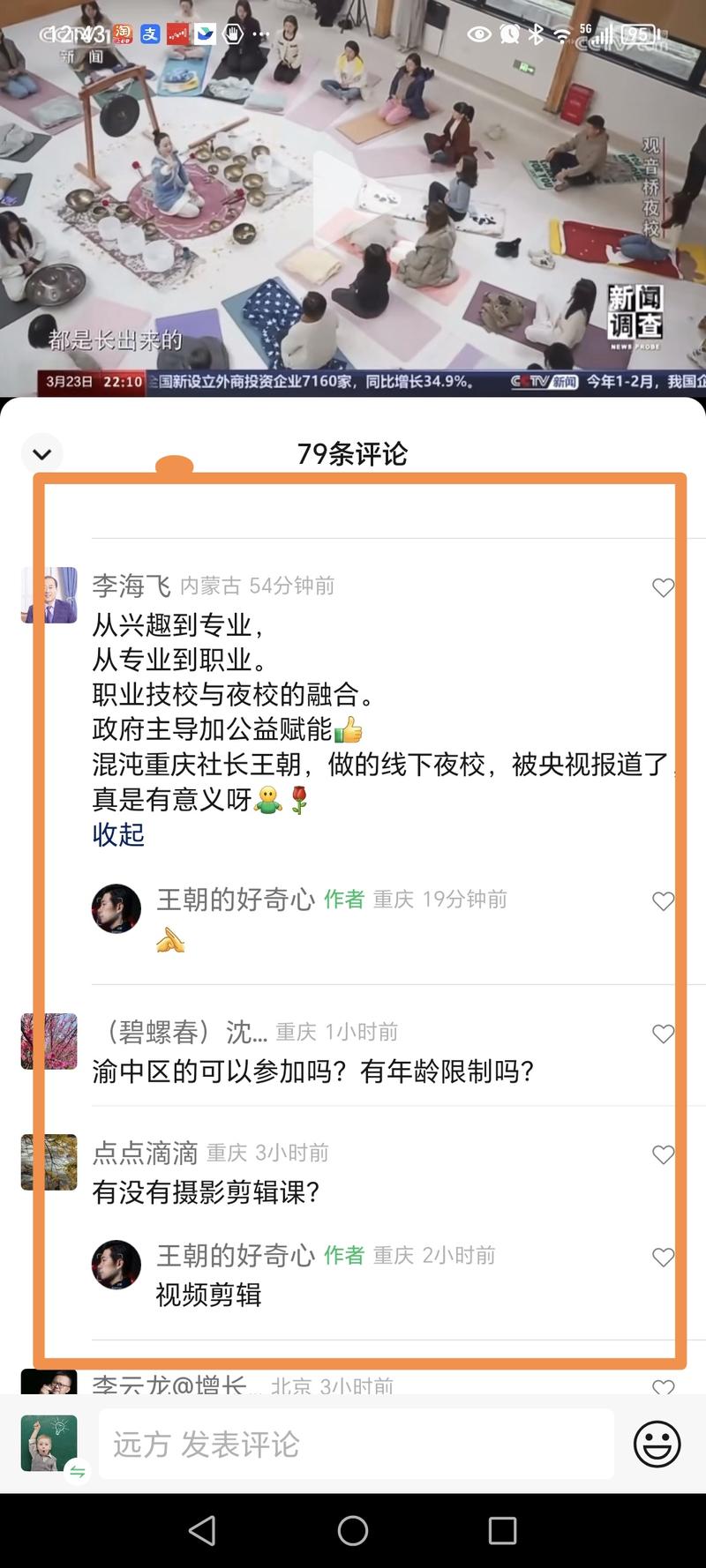The width and height of the screenshot is (706, 1568).
Task: Open Taobao from the status bar
Action: pos(124,34)
